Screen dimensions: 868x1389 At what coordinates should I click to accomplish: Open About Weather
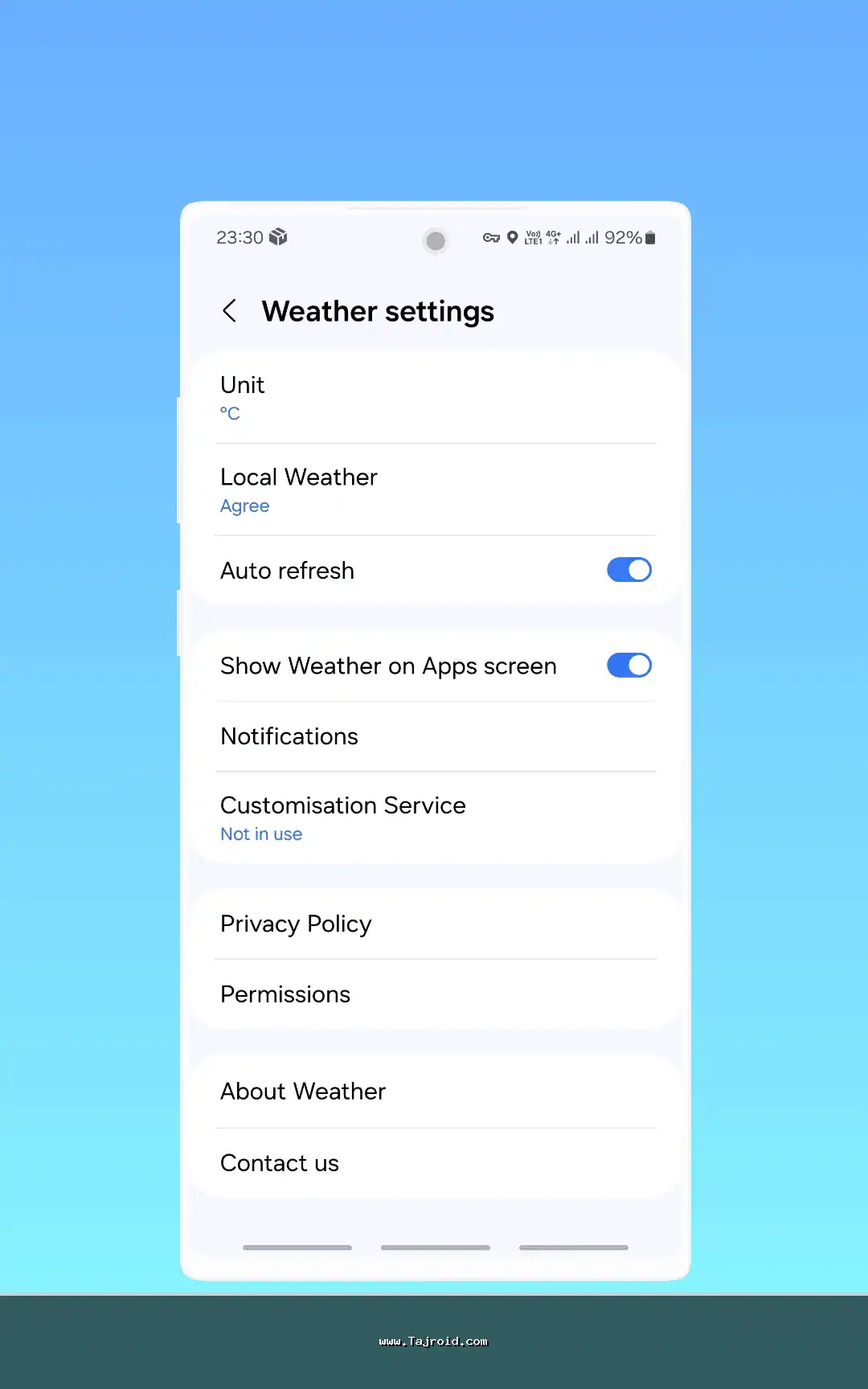(x=434, y=1092)
